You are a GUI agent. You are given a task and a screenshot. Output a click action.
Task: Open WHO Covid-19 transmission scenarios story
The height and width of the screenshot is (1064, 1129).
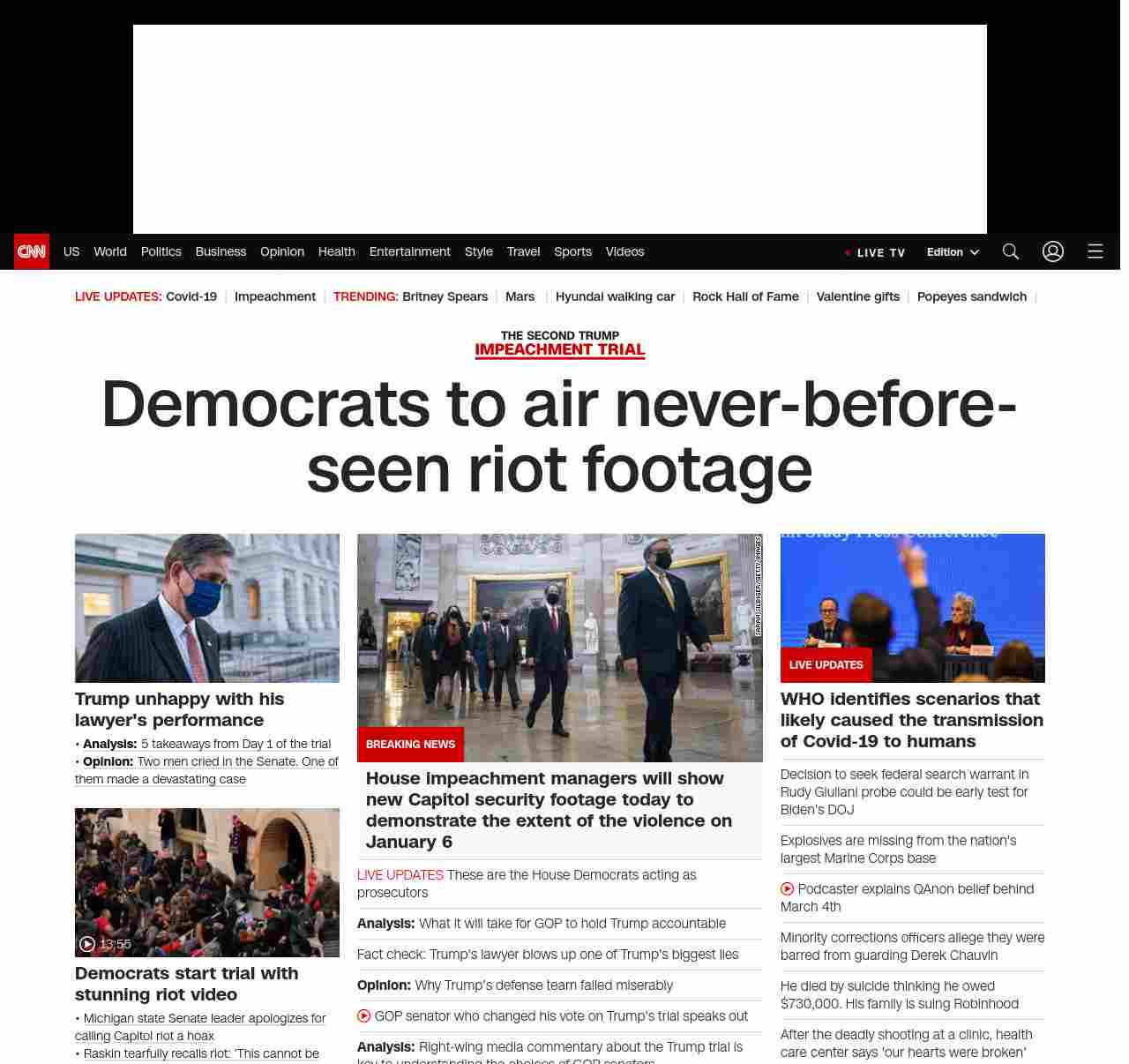pos(911,720)
